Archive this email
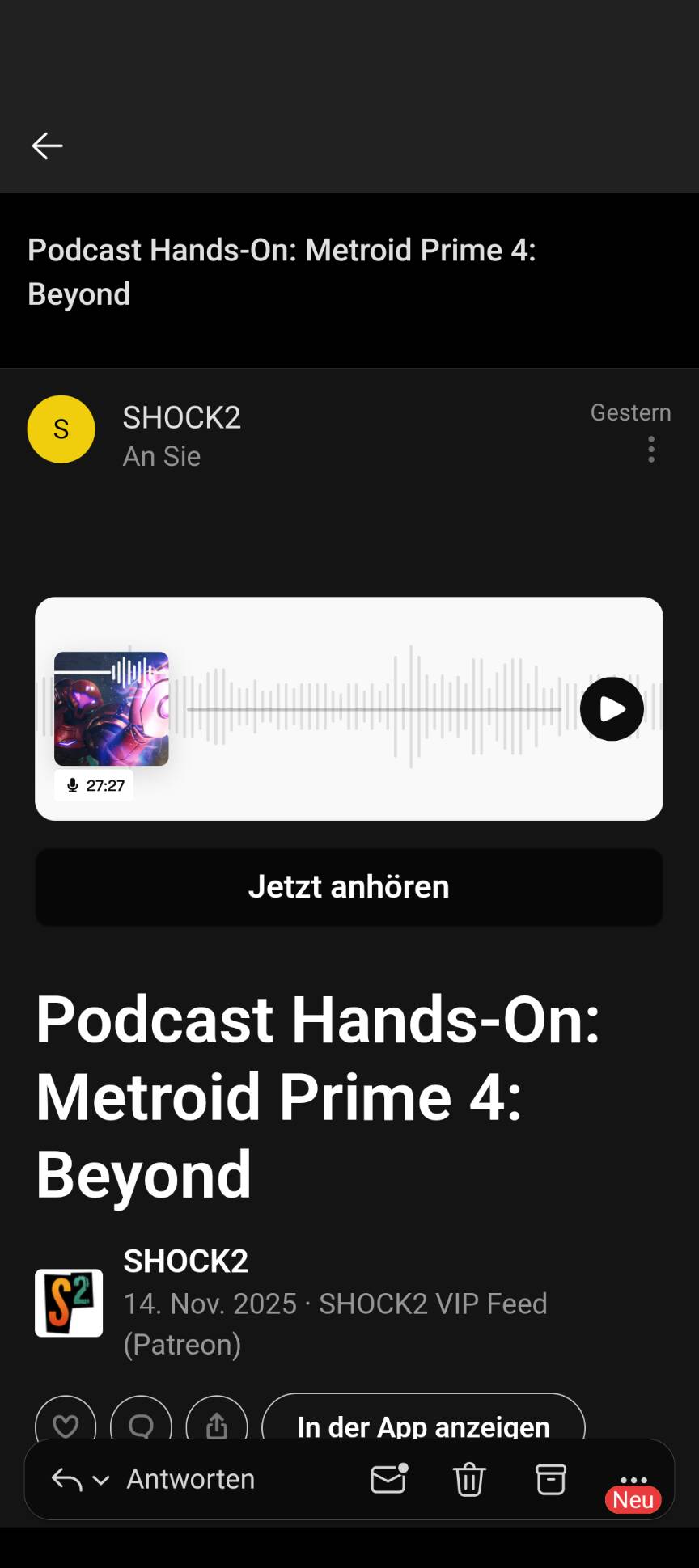699x1568 pixels. pyautogui.click(x=551, y=1479)
